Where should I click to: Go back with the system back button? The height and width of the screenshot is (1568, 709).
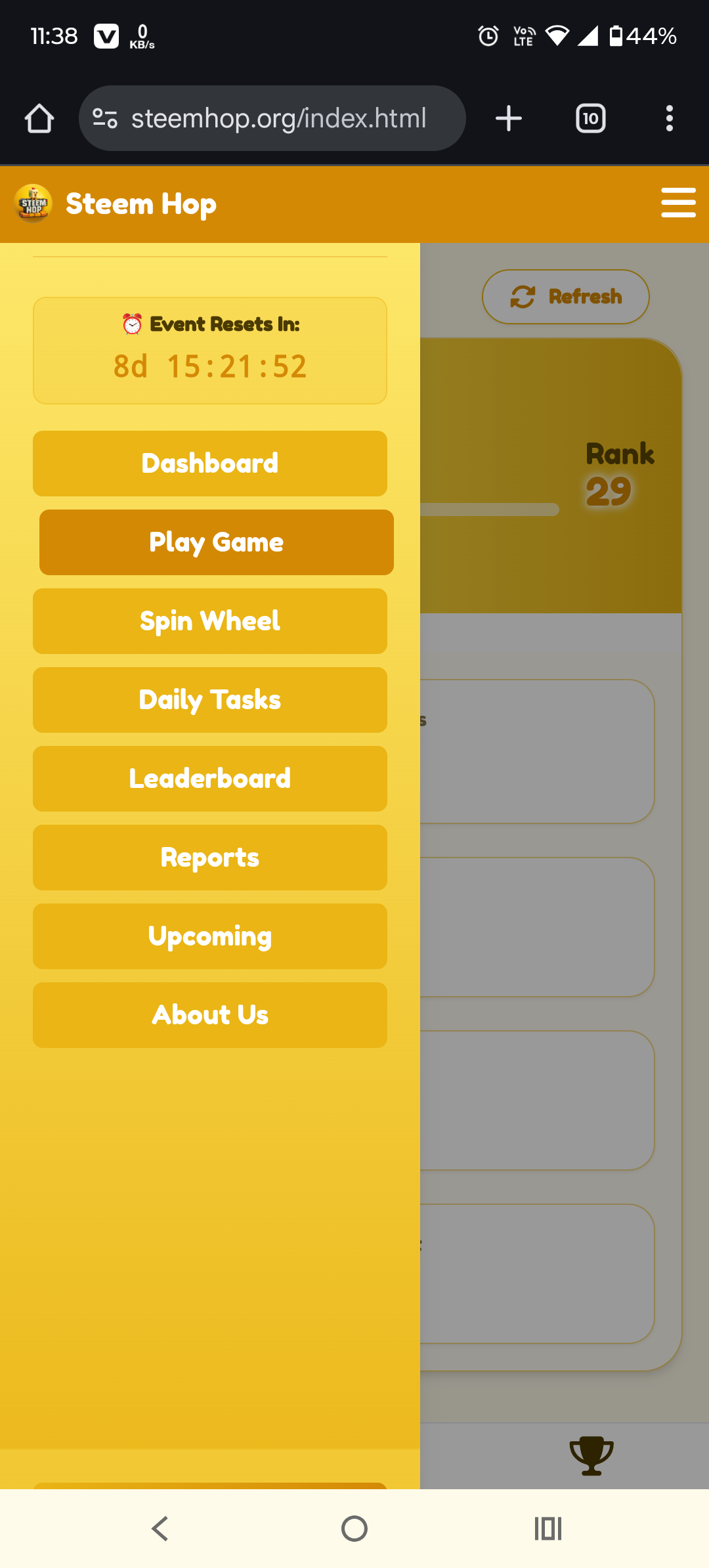pyautogui.click(x=160, y=1529)
